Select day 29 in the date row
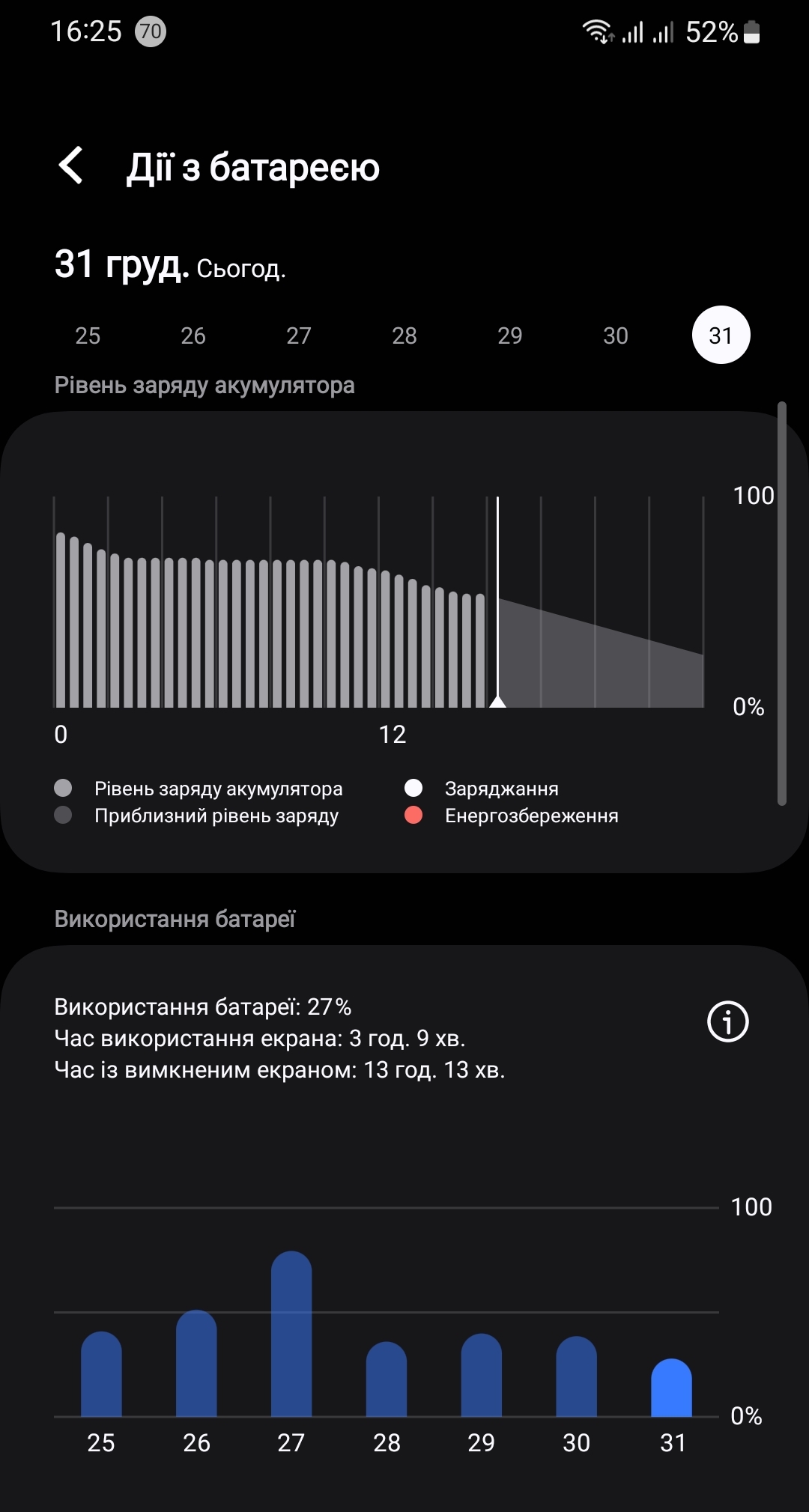This screenshot has width=809, height=1512. point(510,336)
